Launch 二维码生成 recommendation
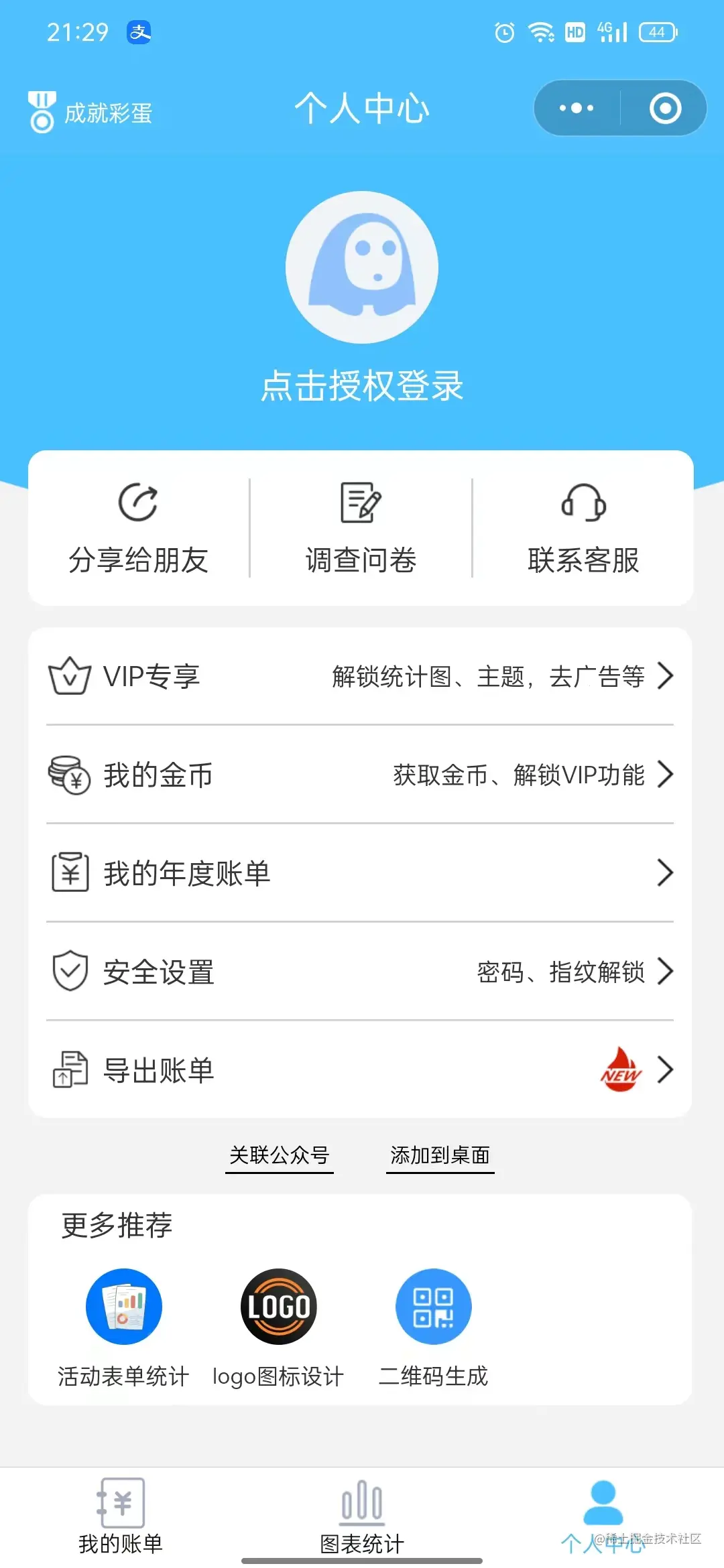Screen dimensions: 724x1568 tap(433, 1323)
